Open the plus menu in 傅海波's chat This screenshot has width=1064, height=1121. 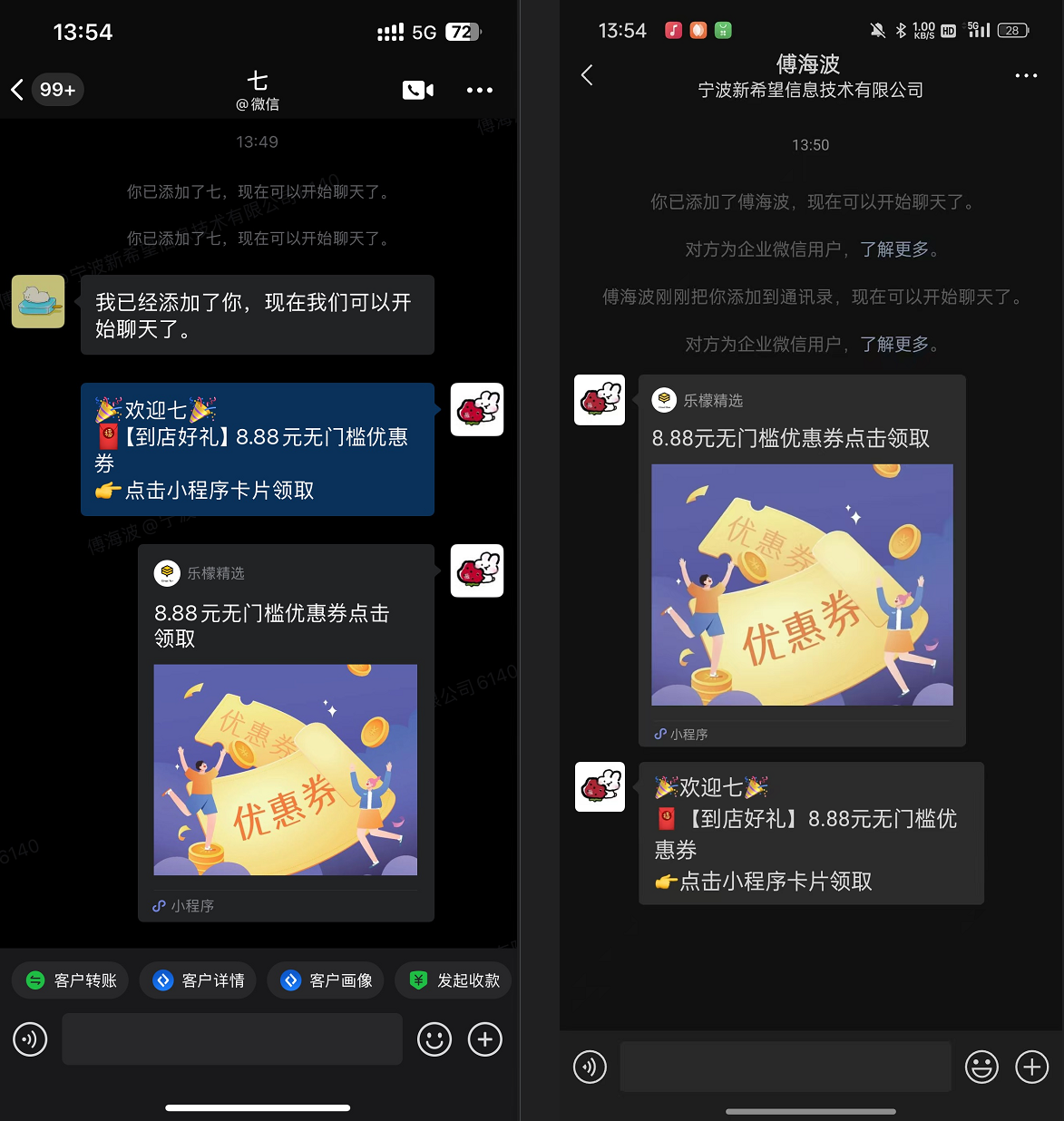pyautogui.click(x=1032, y=1067)
